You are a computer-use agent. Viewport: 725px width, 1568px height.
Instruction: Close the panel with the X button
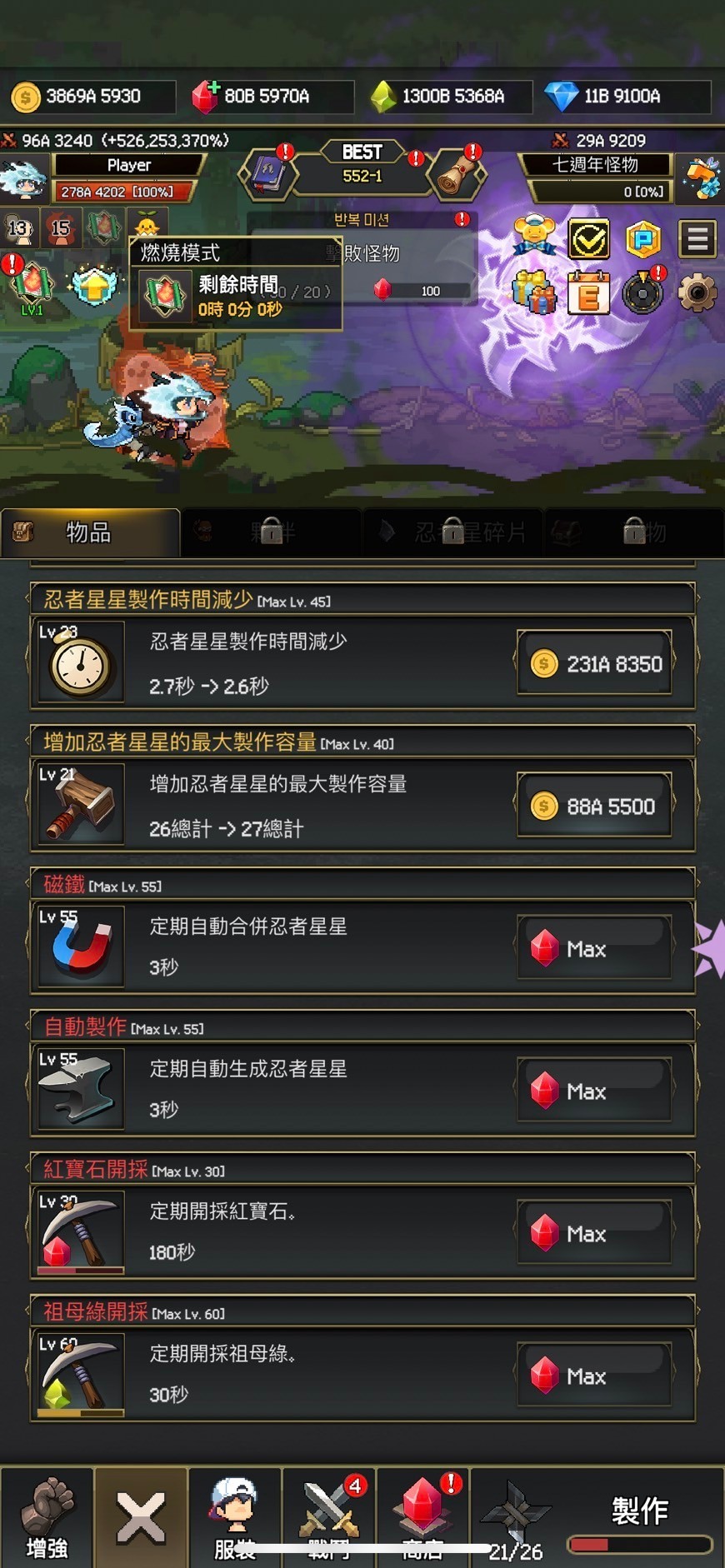[x=141, y=1516]
